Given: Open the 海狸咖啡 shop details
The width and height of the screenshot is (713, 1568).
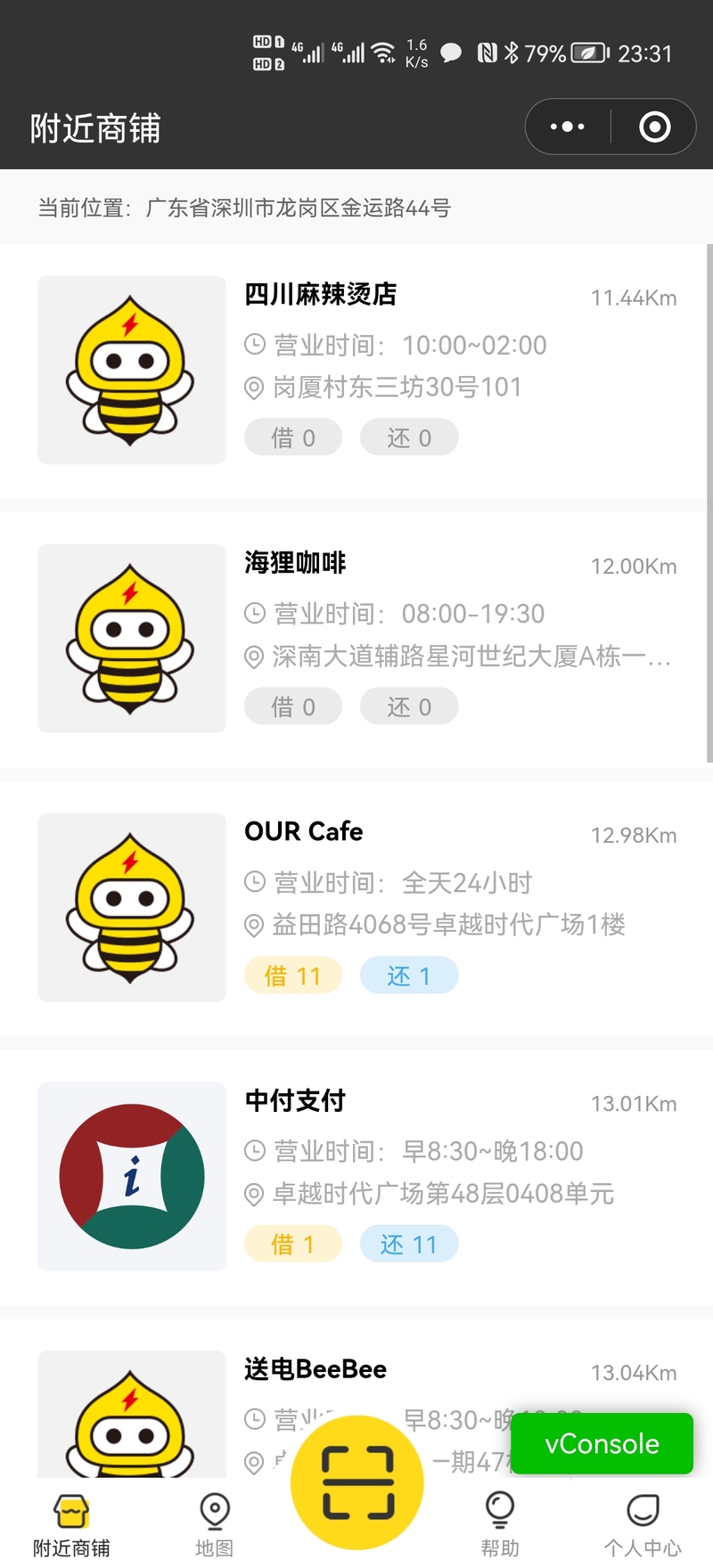Looking at the screenshot, I should [x=356, y=640].
